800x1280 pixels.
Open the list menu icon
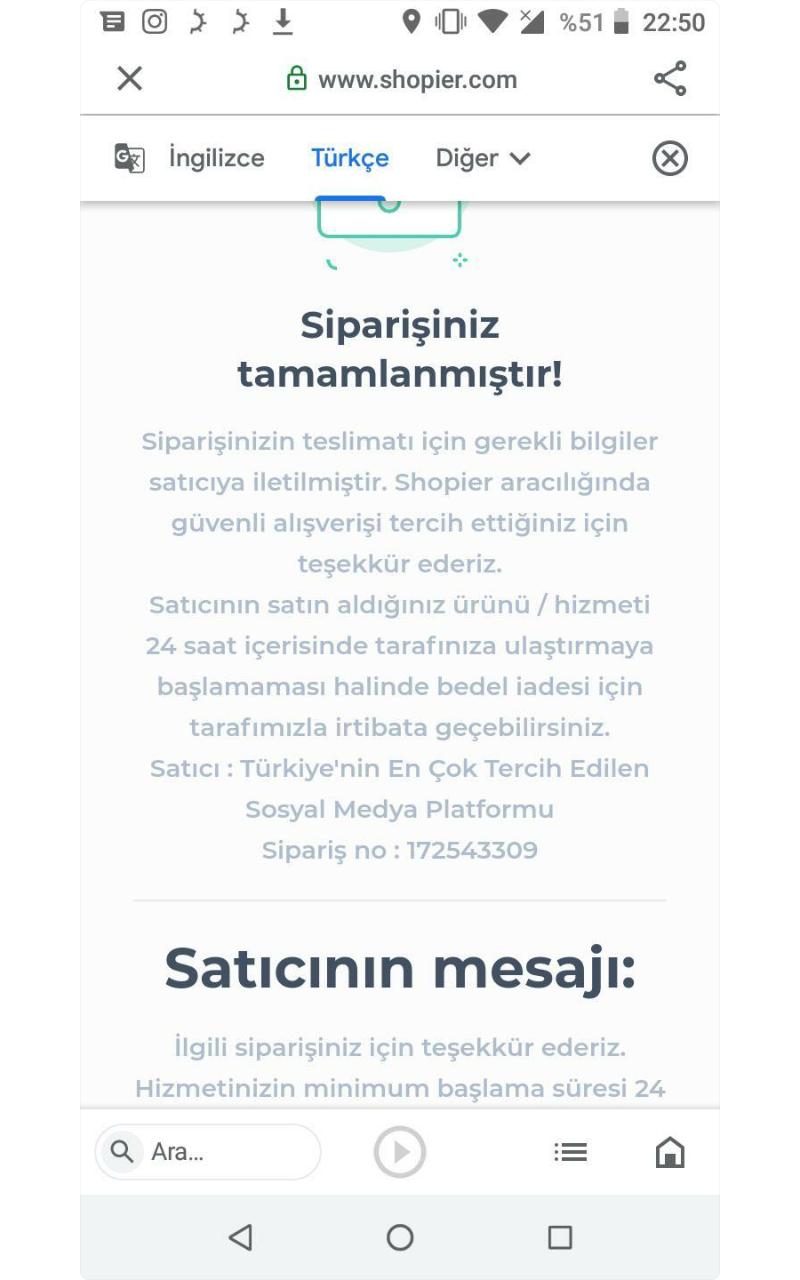pos(571,1152)
